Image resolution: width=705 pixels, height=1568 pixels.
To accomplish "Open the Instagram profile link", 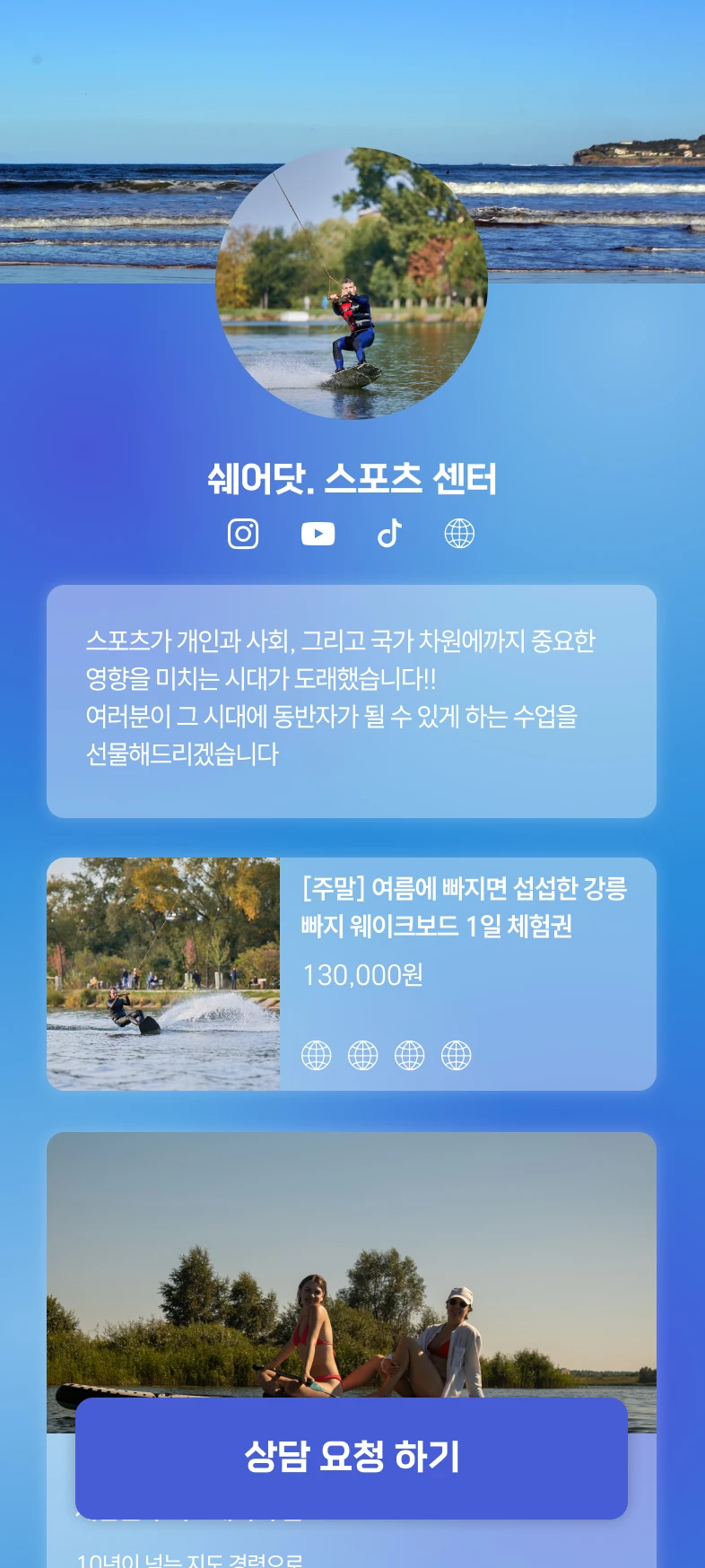I will pos(243,534).
